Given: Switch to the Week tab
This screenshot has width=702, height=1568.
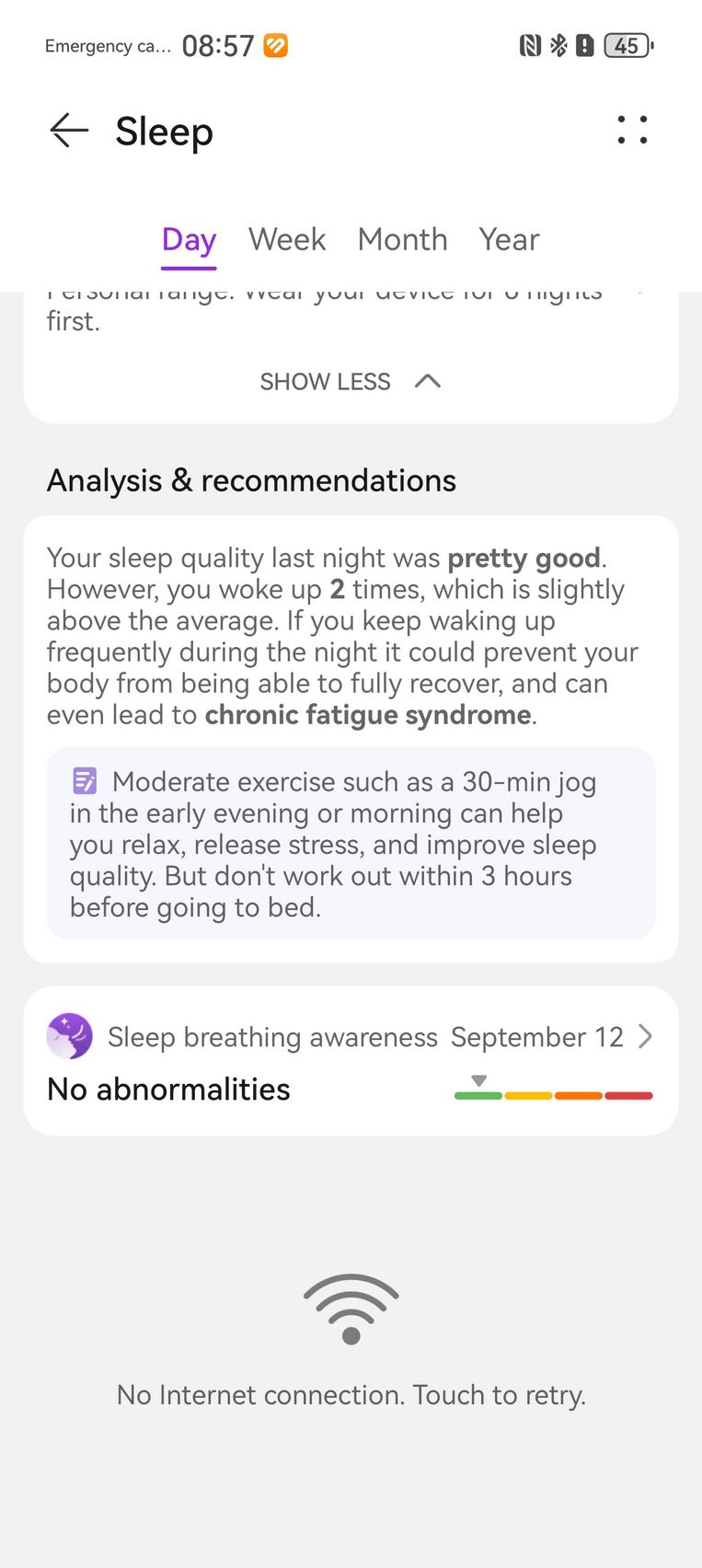Looking at the screenshot, I should [x=287, y=239].
